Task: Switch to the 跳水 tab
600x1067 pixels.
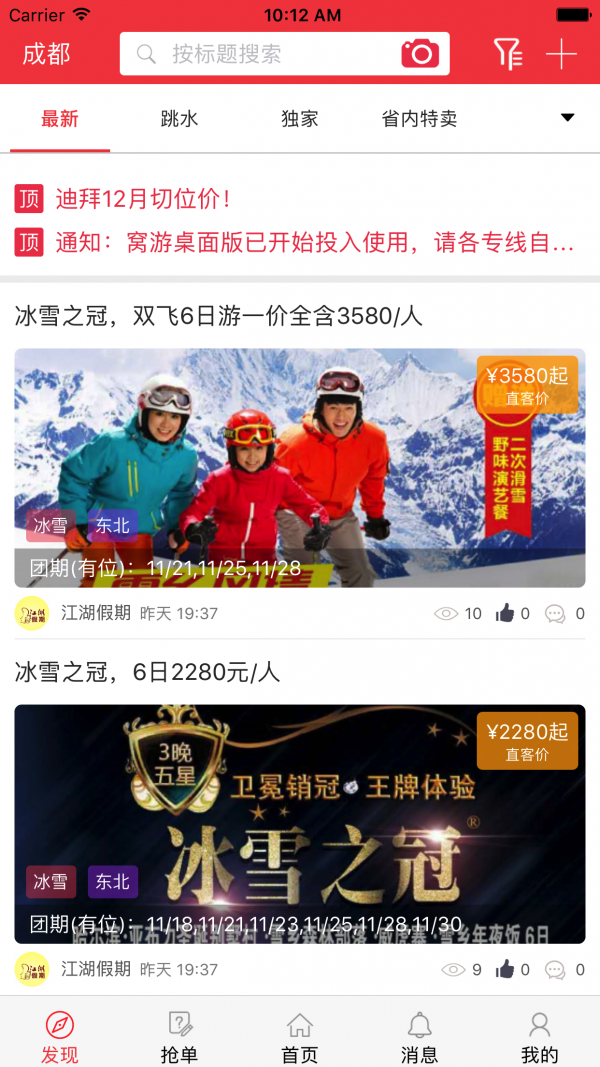Action: click(179, 118)
